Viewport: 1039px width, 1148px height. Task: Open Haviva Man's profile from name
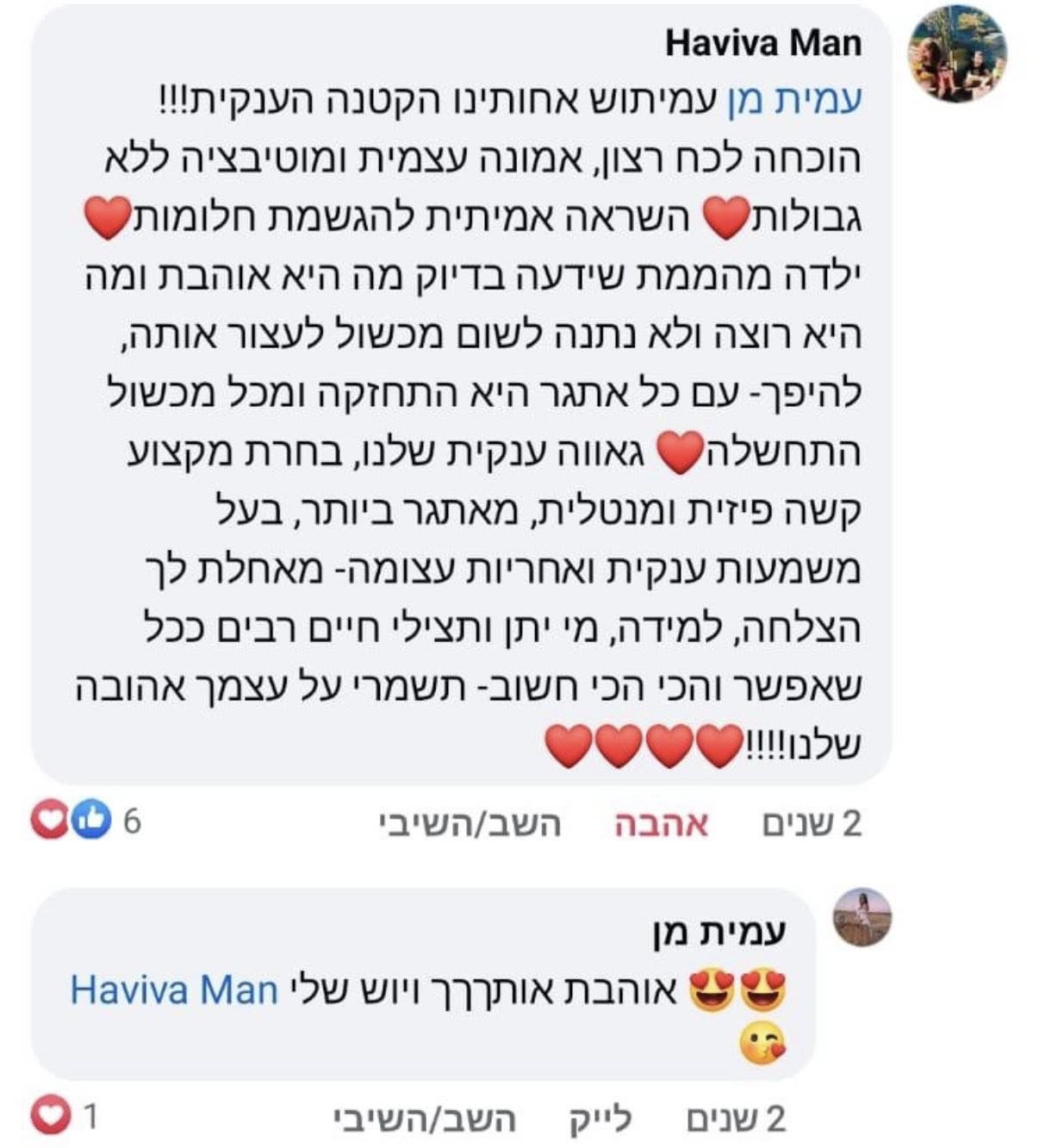coord(762,43)
